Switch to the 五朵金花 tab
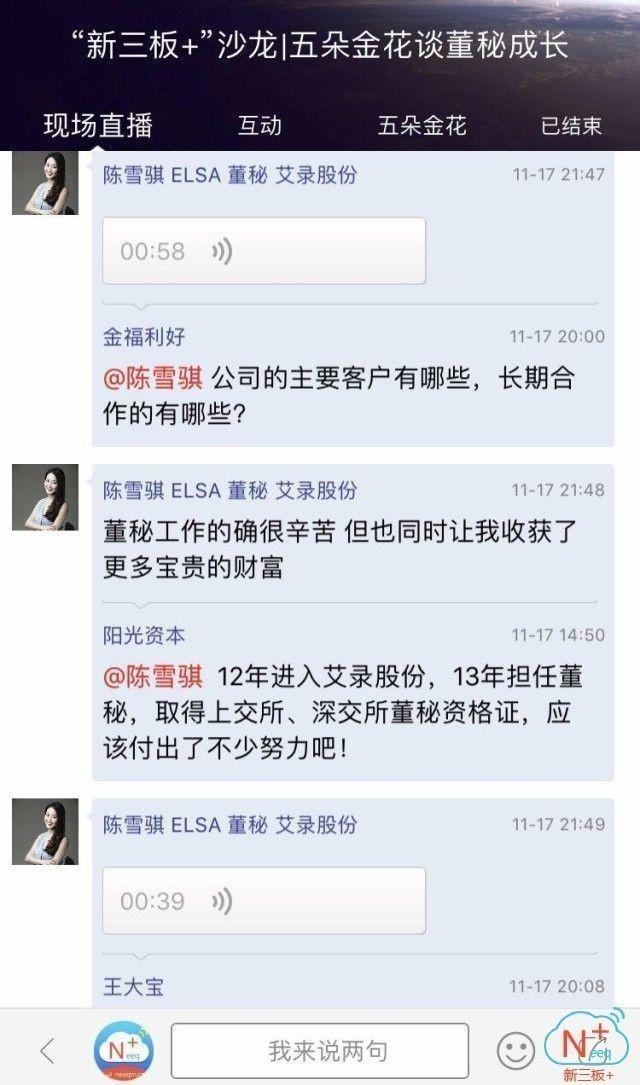 coord(422,126)
